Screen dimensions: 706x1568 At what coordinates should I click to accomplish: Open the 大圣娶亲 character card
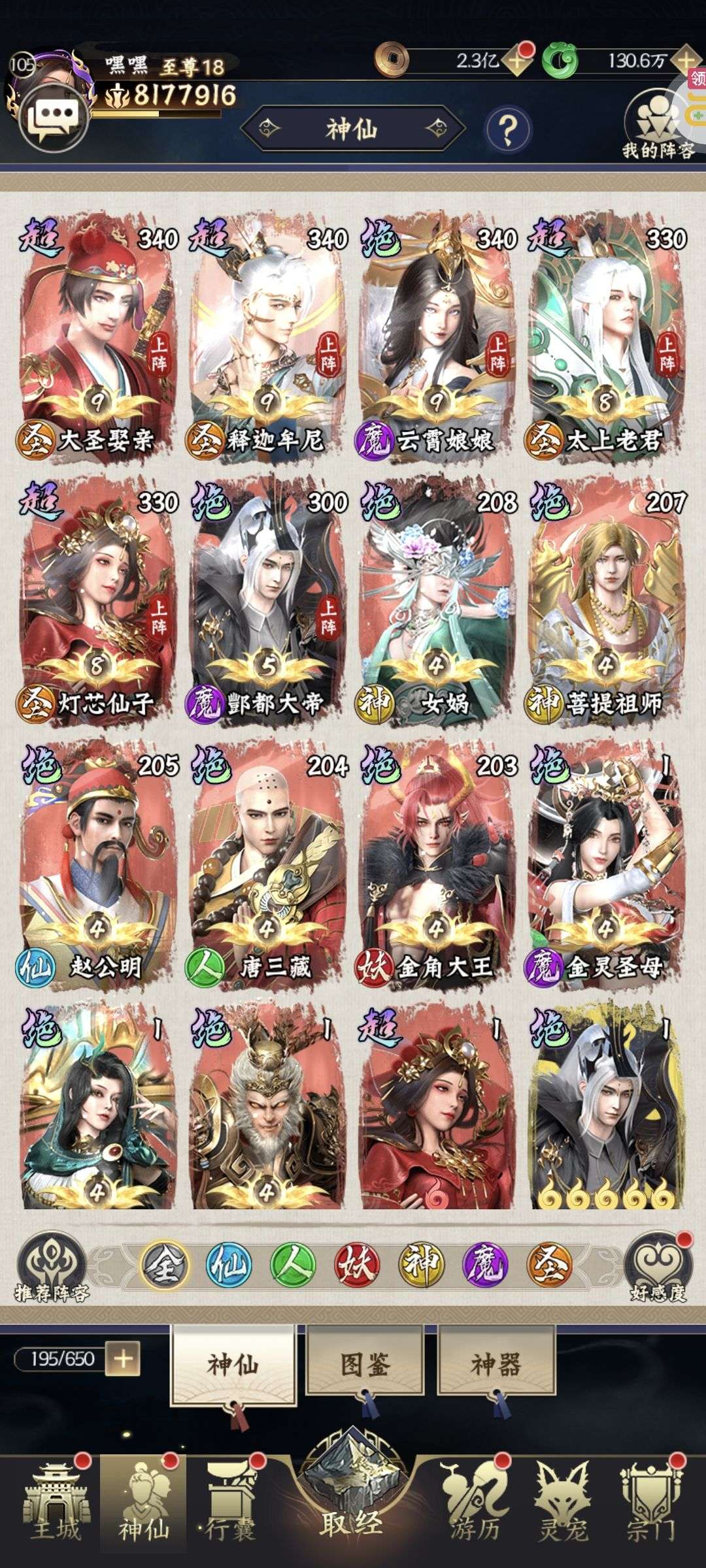pos(98,338)
